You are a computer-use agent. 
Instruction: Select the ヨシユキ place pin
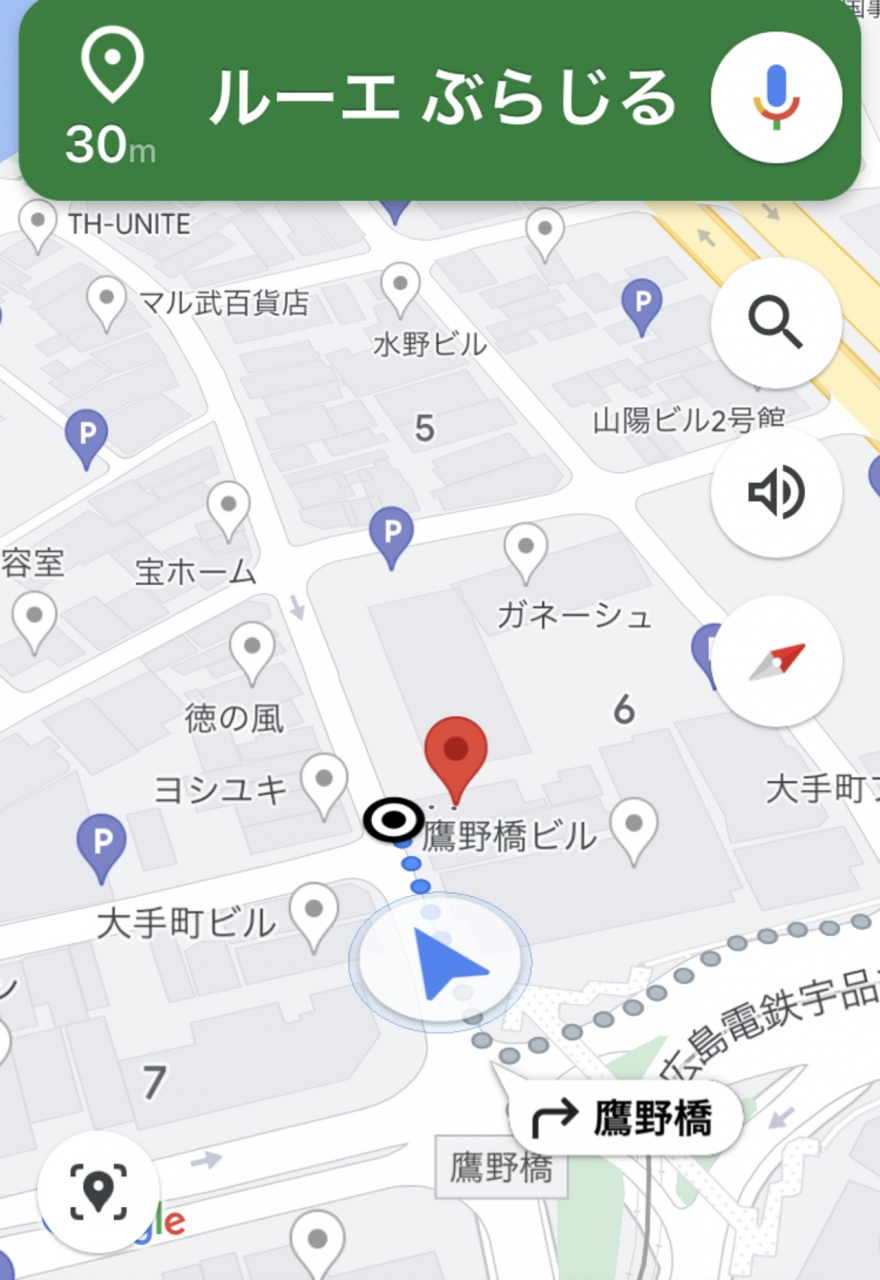[x=325, y=783]
